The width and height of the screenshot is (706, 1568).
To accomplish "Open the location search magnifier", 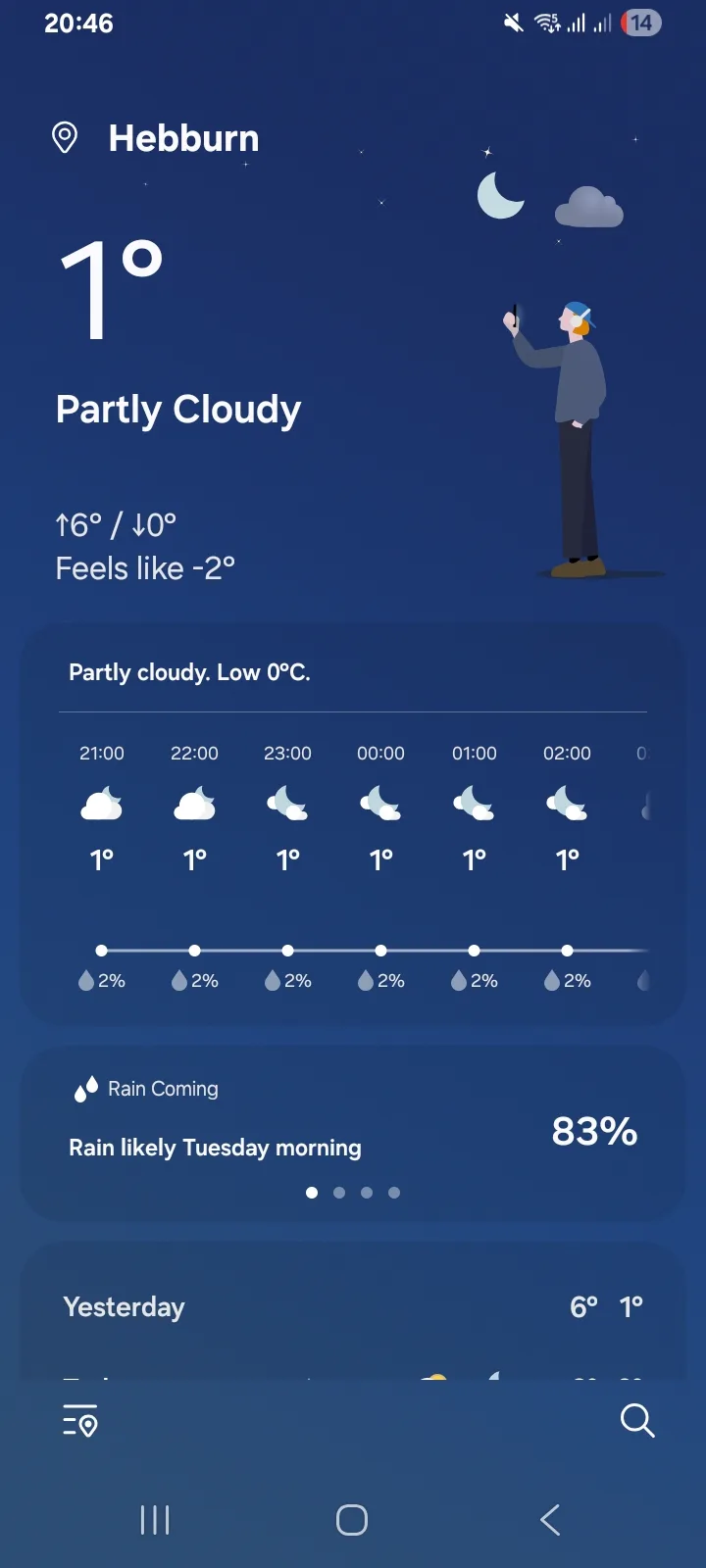I will pyautogui.click(x=637, y=1420).
